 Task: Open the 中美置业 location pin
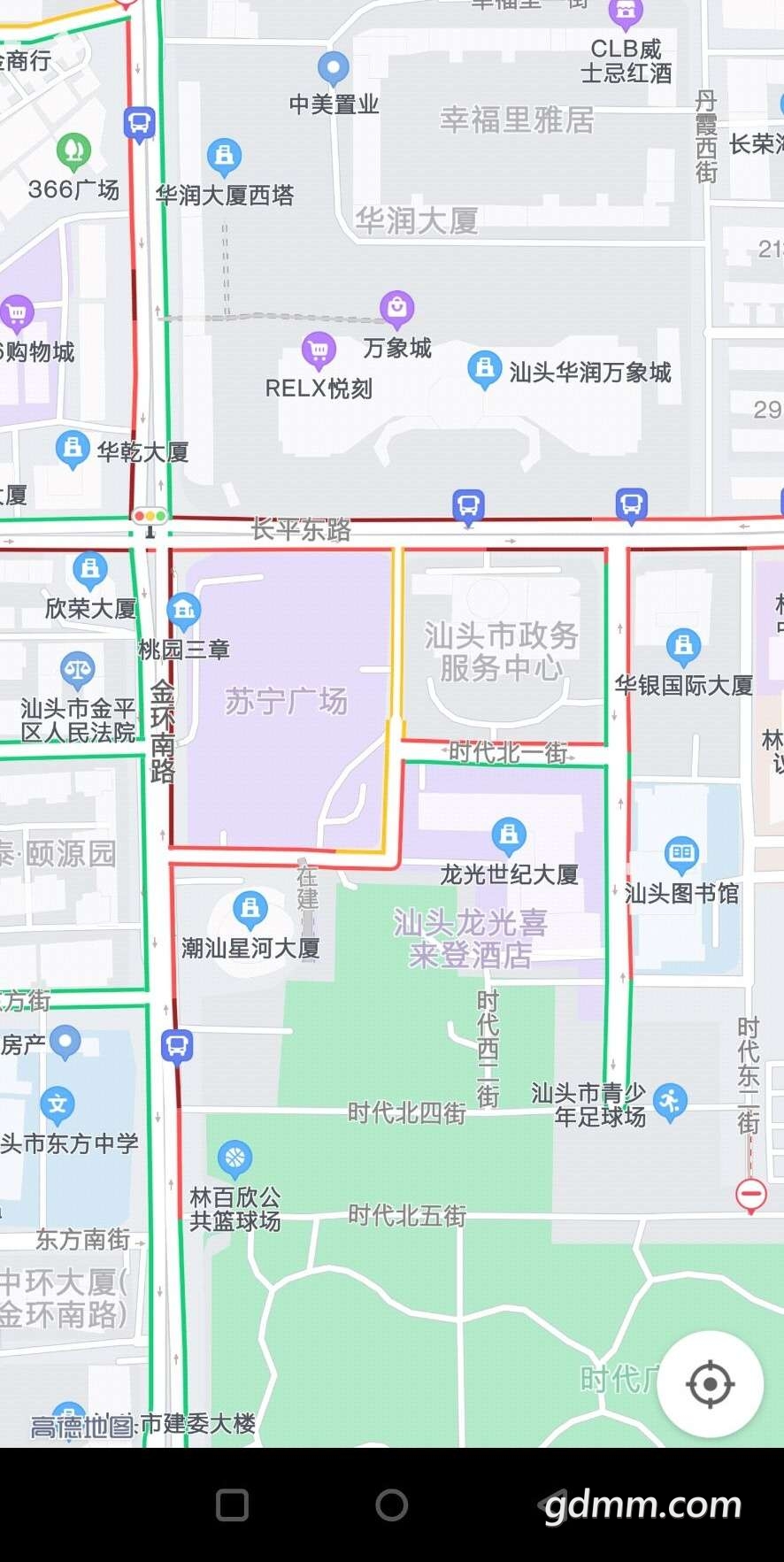coord(333,67)
